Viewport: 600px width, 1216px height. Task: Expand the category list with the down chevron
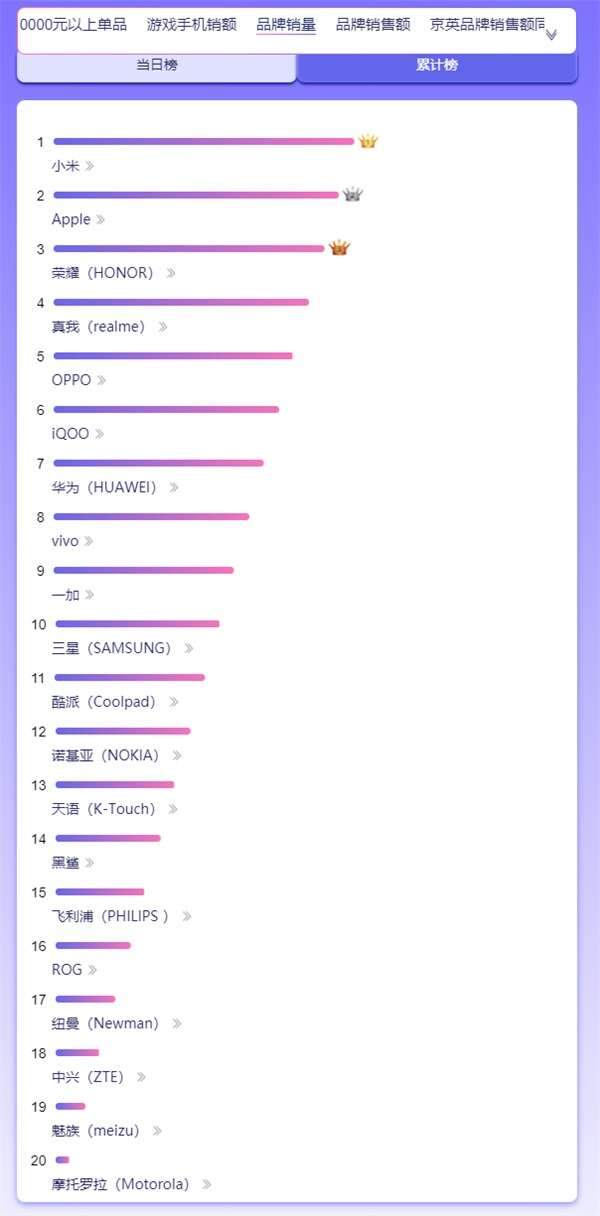tap(551, 34)
